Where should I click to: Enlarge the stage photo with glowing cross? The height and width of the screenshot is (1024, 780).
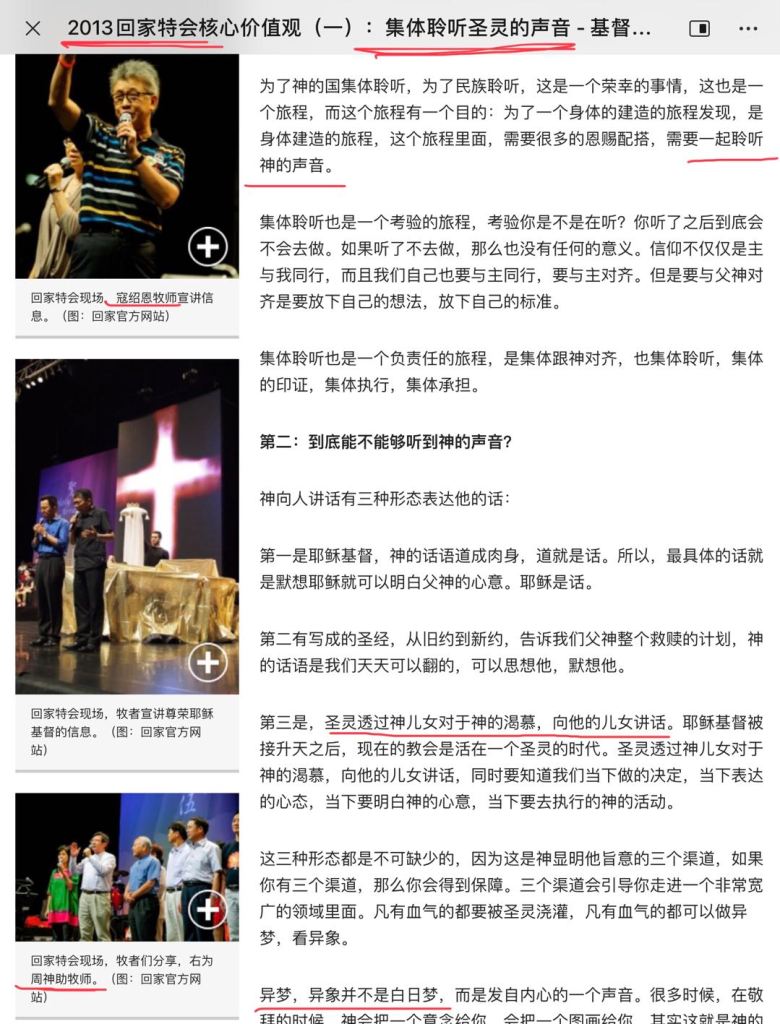tap(208, 662)
